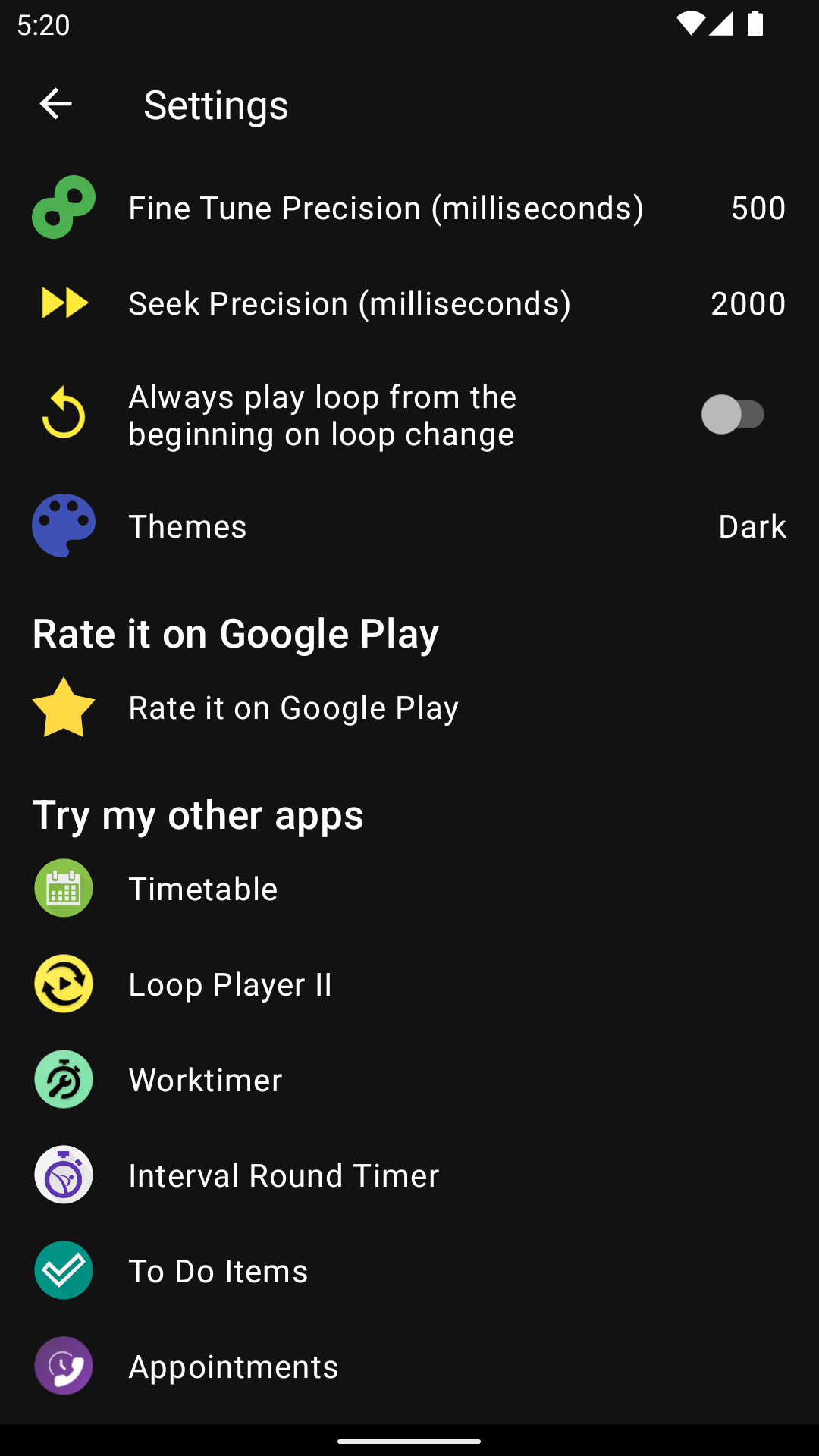819x1456 pixels.
Task: Click the Themes palette icon
Action: [x=63, y=526]
